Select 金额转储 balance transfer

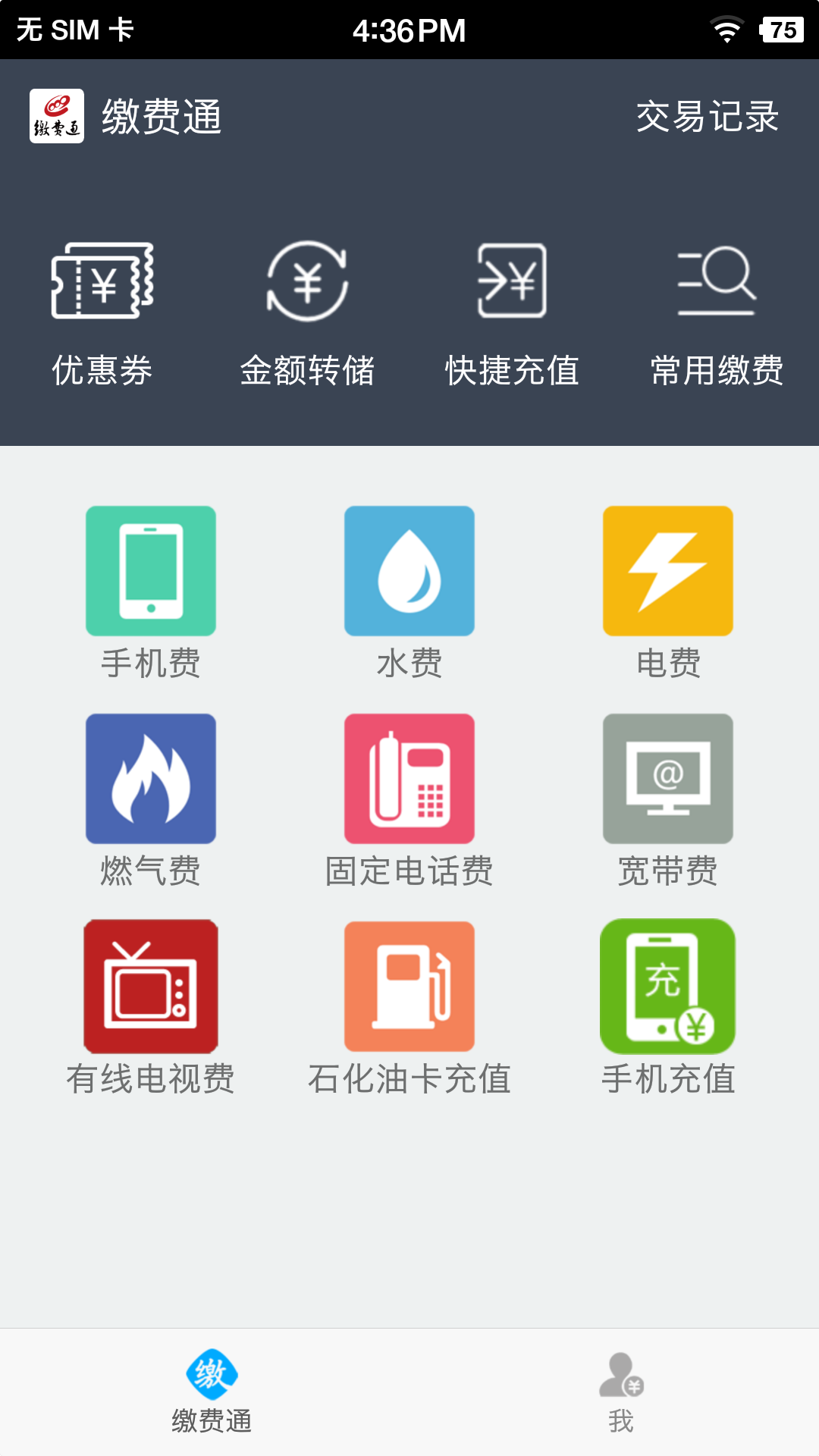coord(307,312)
